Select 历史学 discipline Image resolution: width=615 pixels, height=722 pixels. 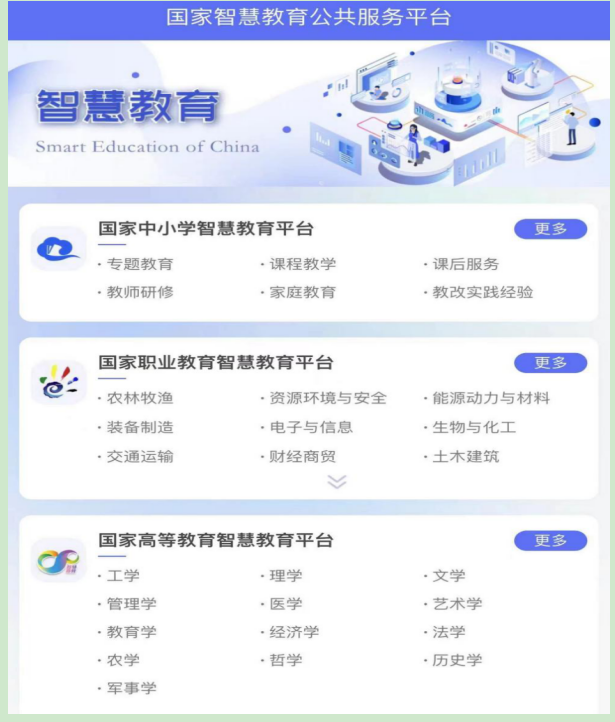click(457, 660)
